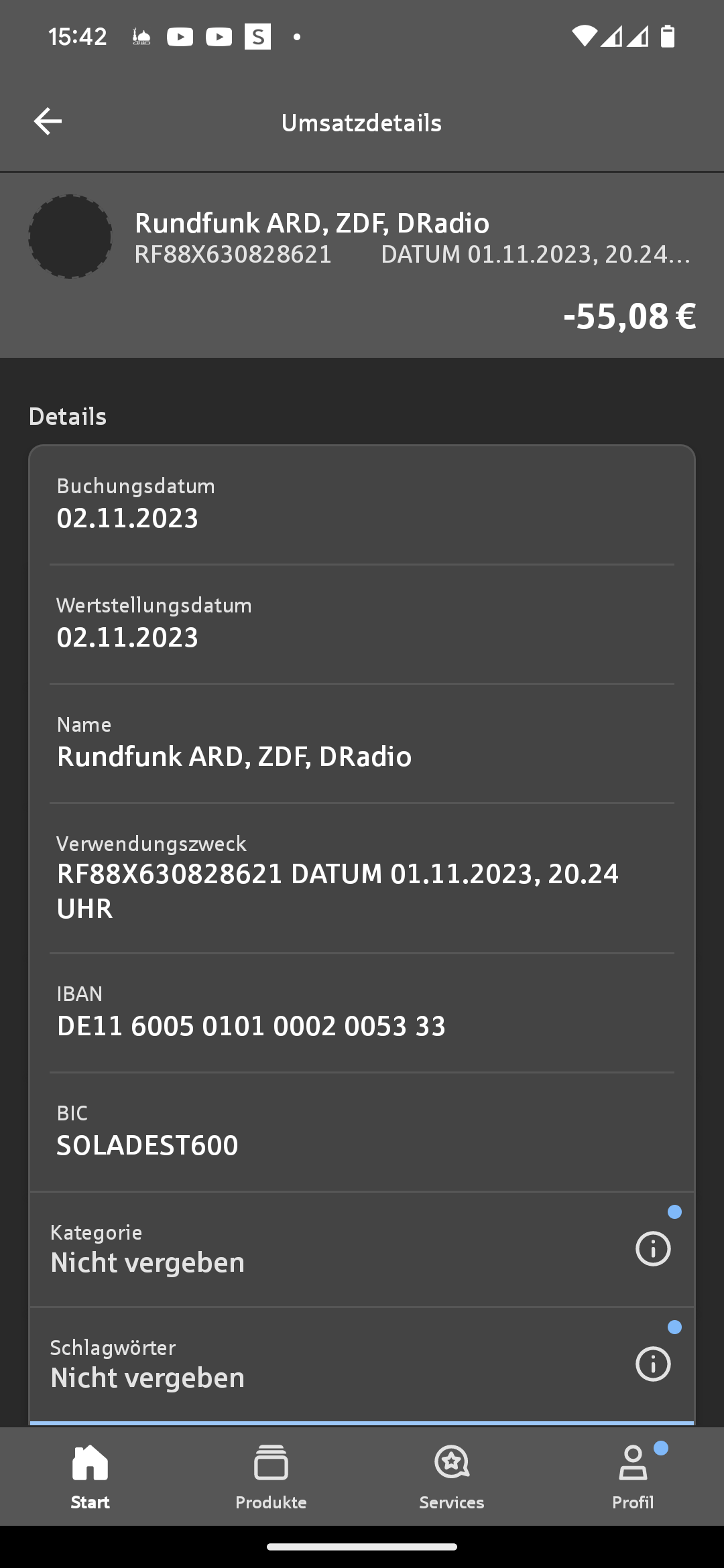
Task: Show info for Kategorie
Action: coord(653,1249)
